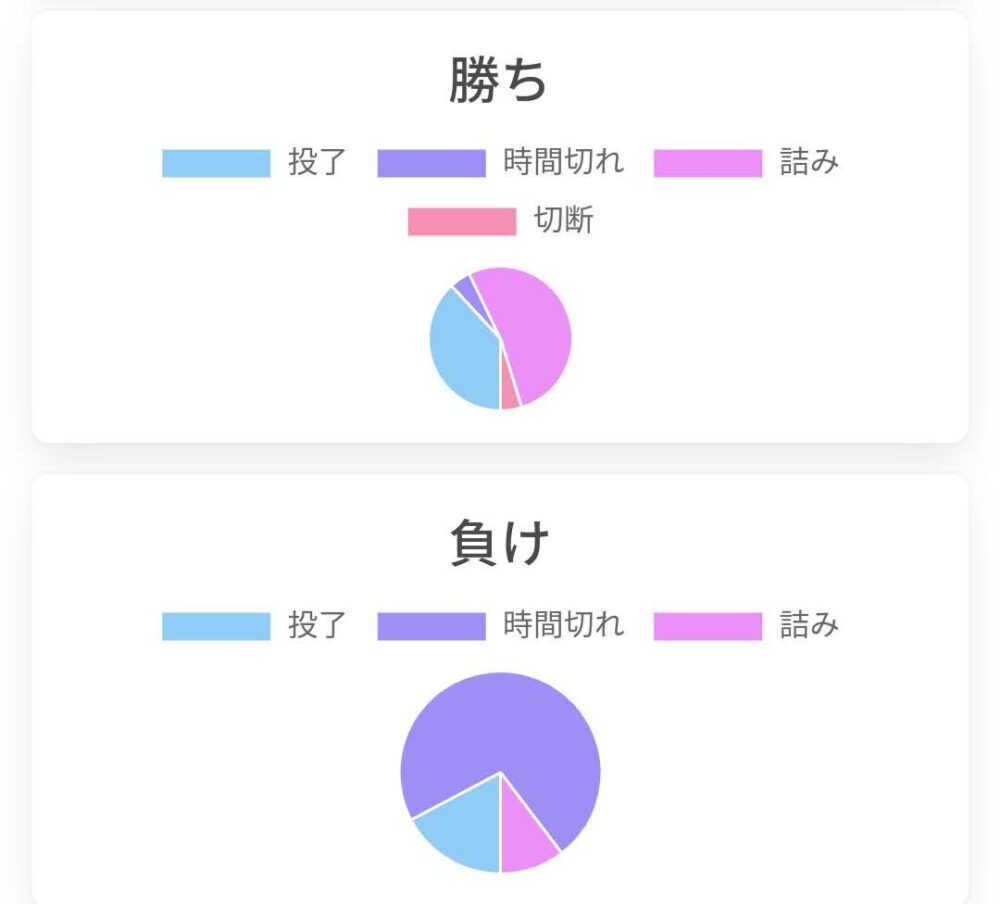Toggle 時間切れ legend in the 勝ち chart
1000x904 pixels.
pos(500,163)
